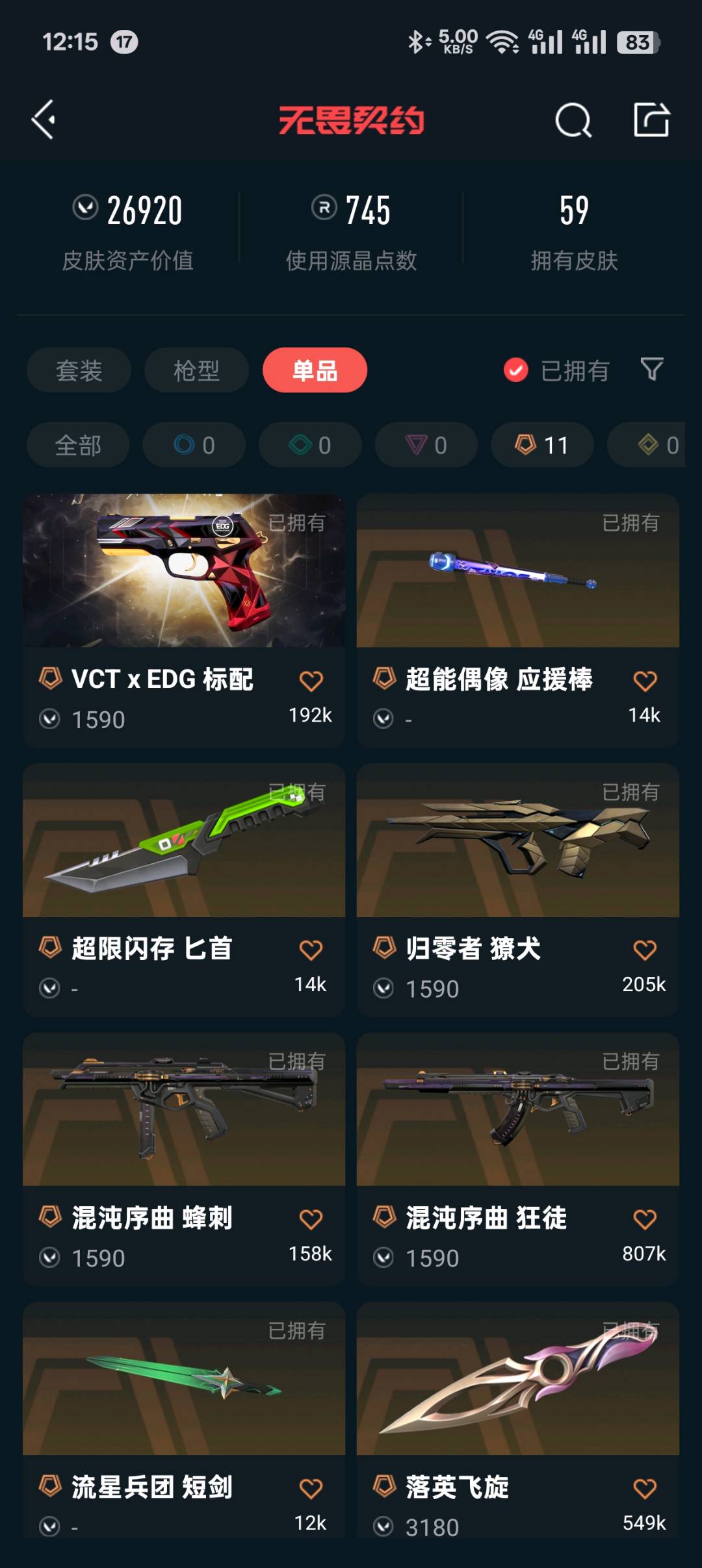Filter by the orange tier chip showing 11

[x=541, y=445]
